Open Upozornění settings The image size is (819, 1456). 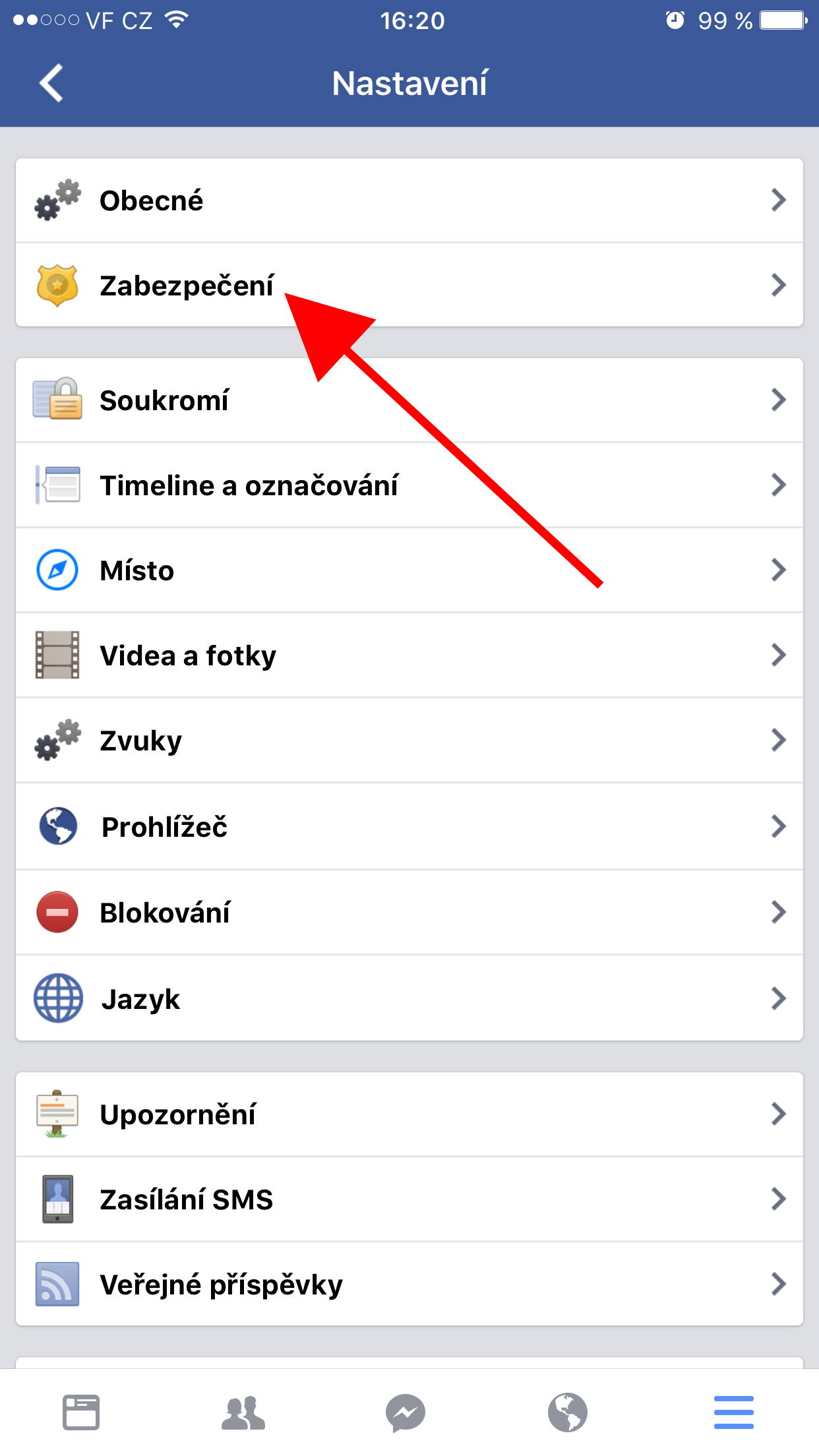[x=409, y=1114]
